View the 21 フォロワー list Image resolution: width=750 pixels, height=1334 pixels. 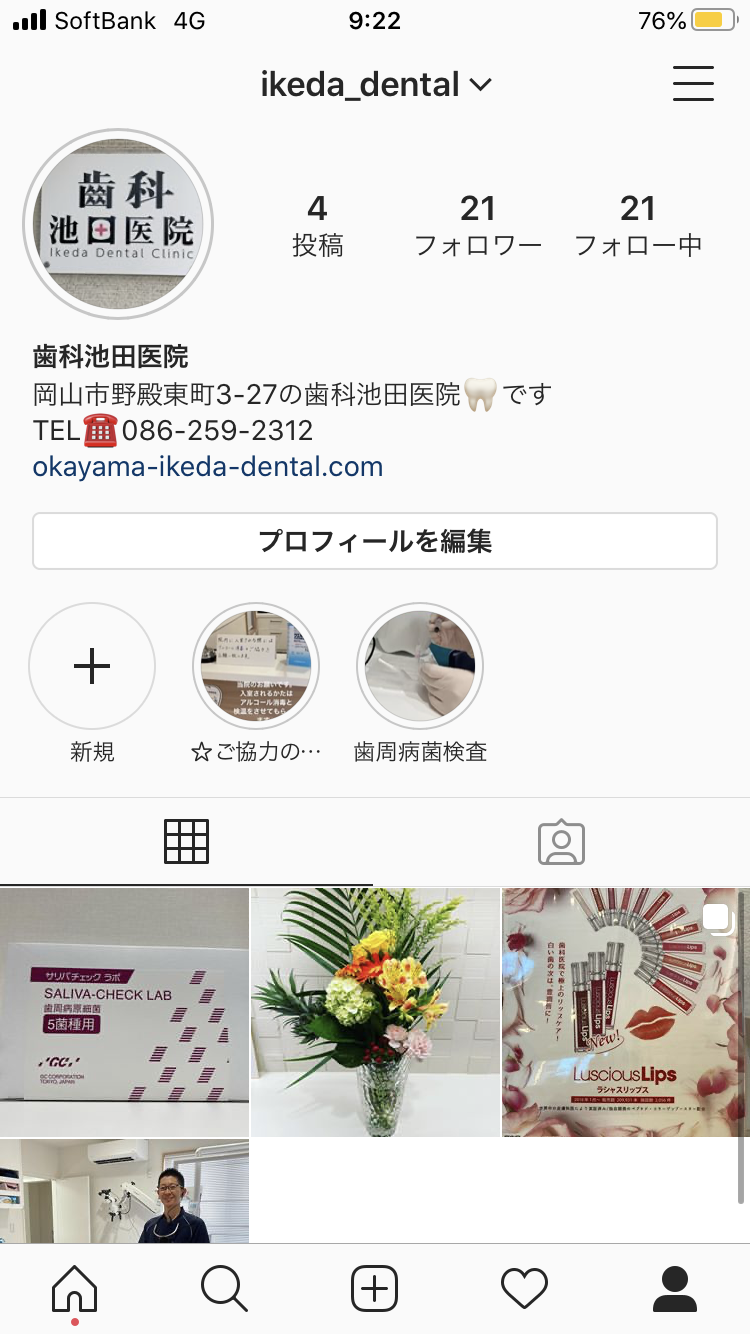[x=478, y=225]
